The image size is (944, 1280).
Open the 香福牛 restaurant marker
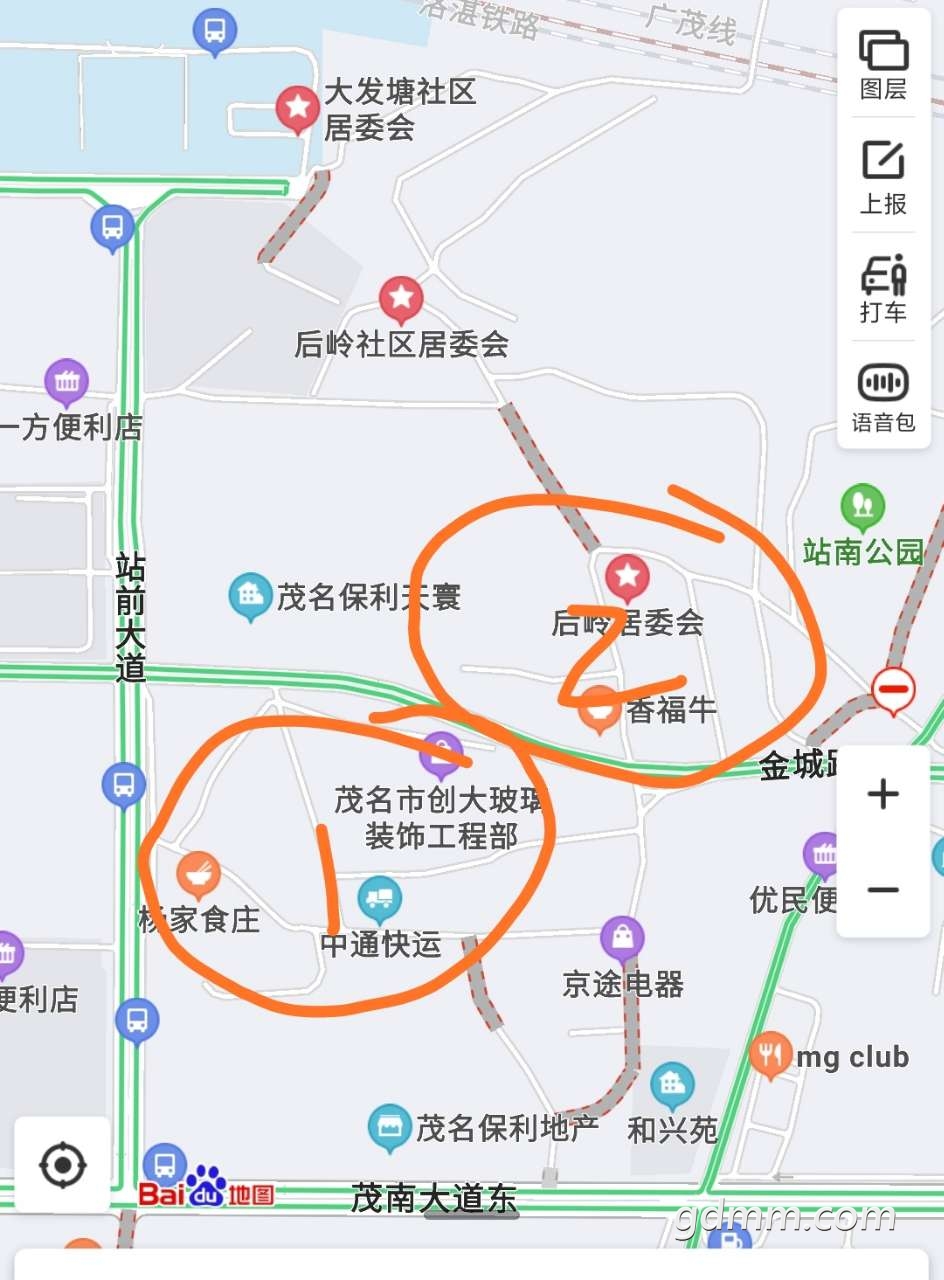click(x=600, y=710)
